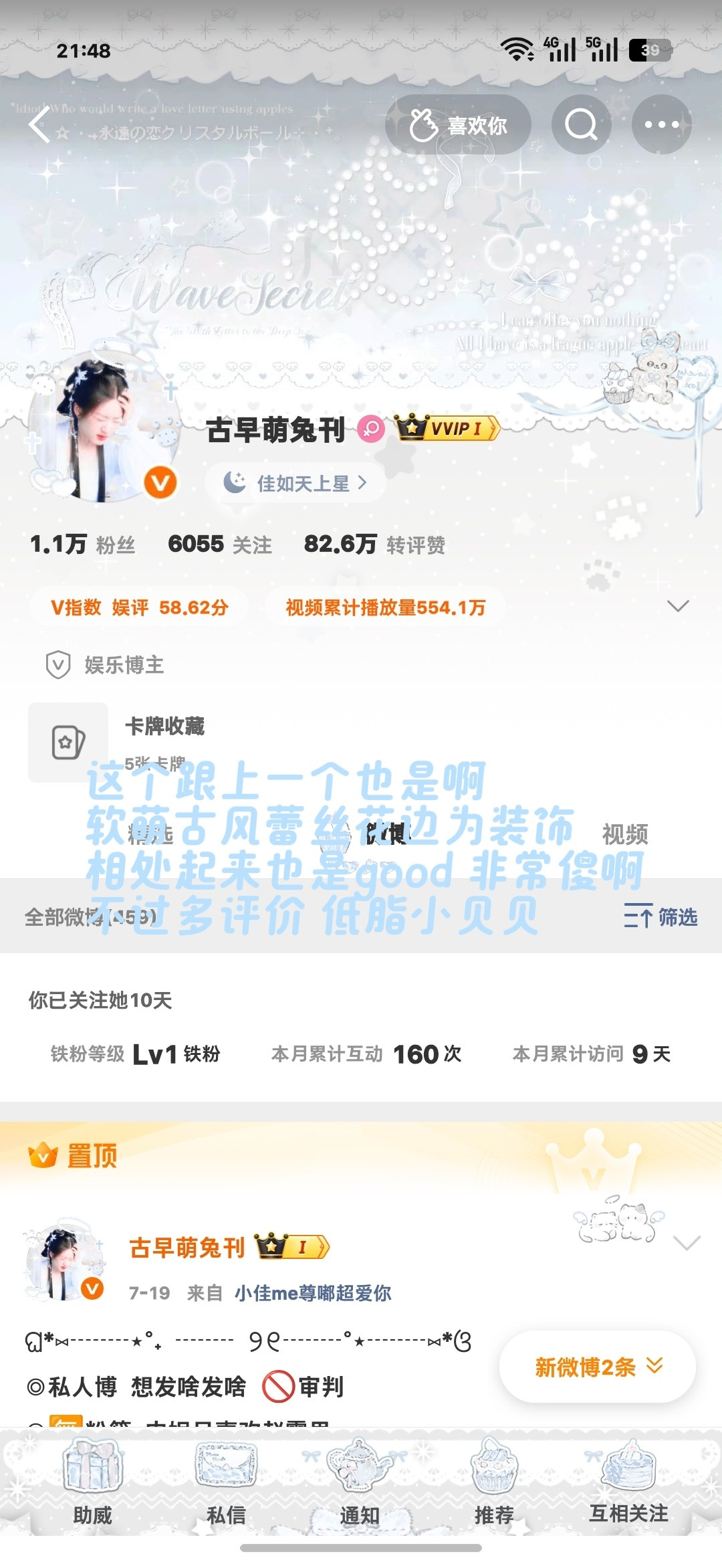View the 1.1万 粉丝 followers list
722x1568 pixels.
point(82,545)
